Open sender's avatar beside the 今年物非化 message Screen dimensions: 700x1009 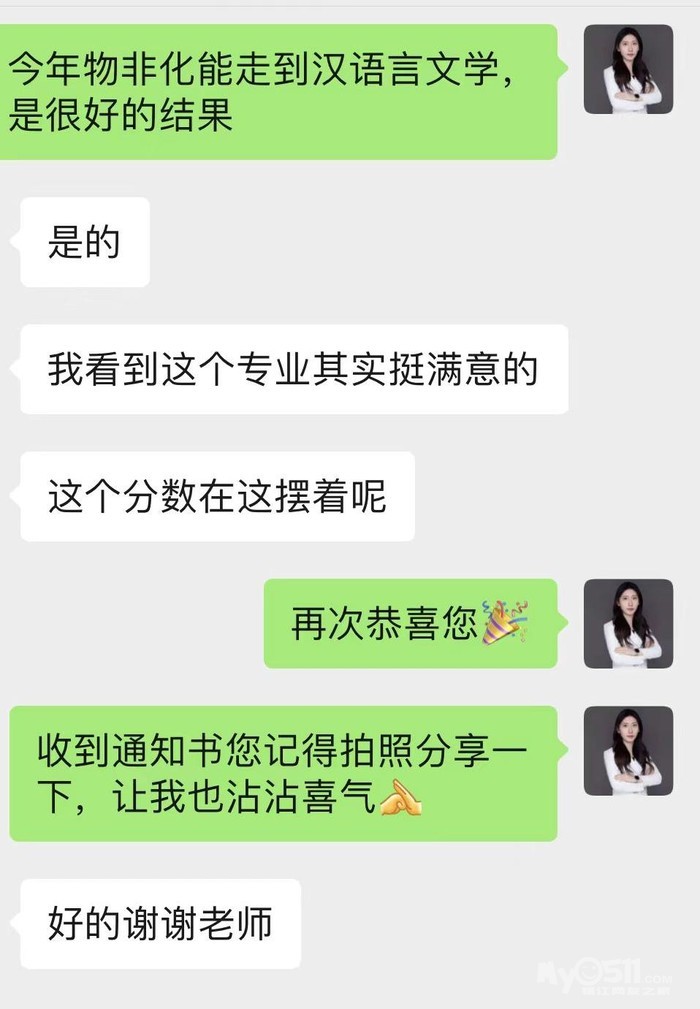628,69
